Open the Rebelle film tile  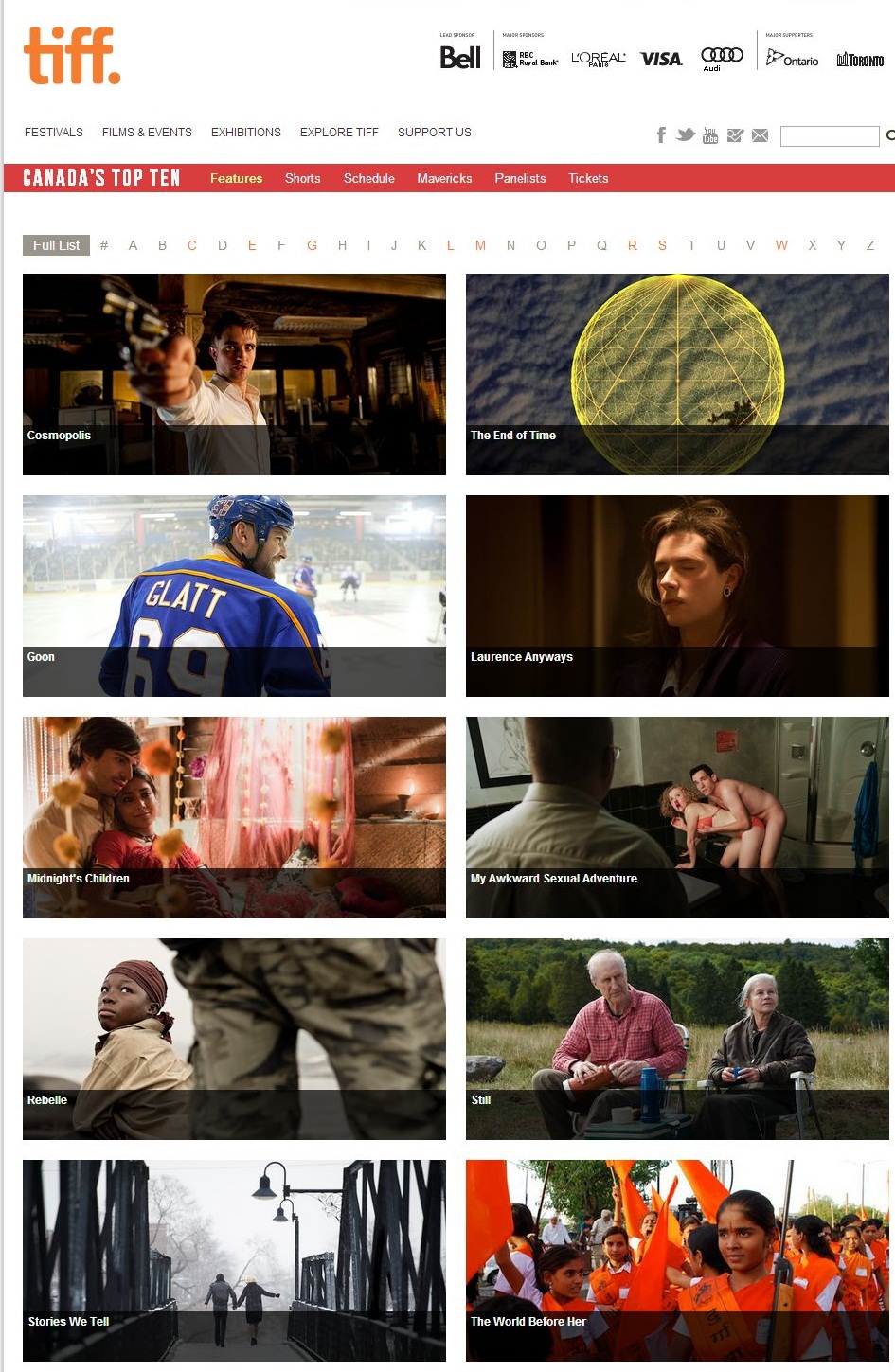click(x=234, y=1039)
